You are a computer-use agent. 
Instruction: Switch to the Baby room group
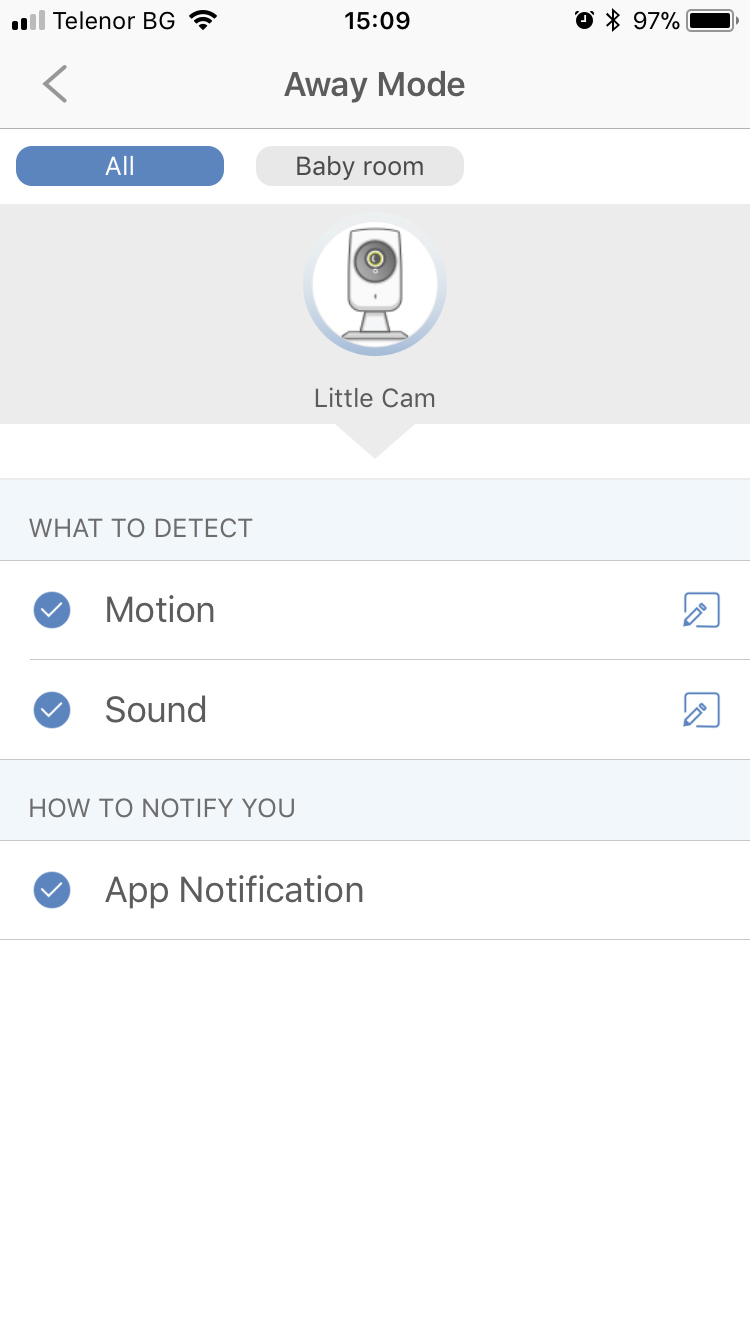point(360,166)
